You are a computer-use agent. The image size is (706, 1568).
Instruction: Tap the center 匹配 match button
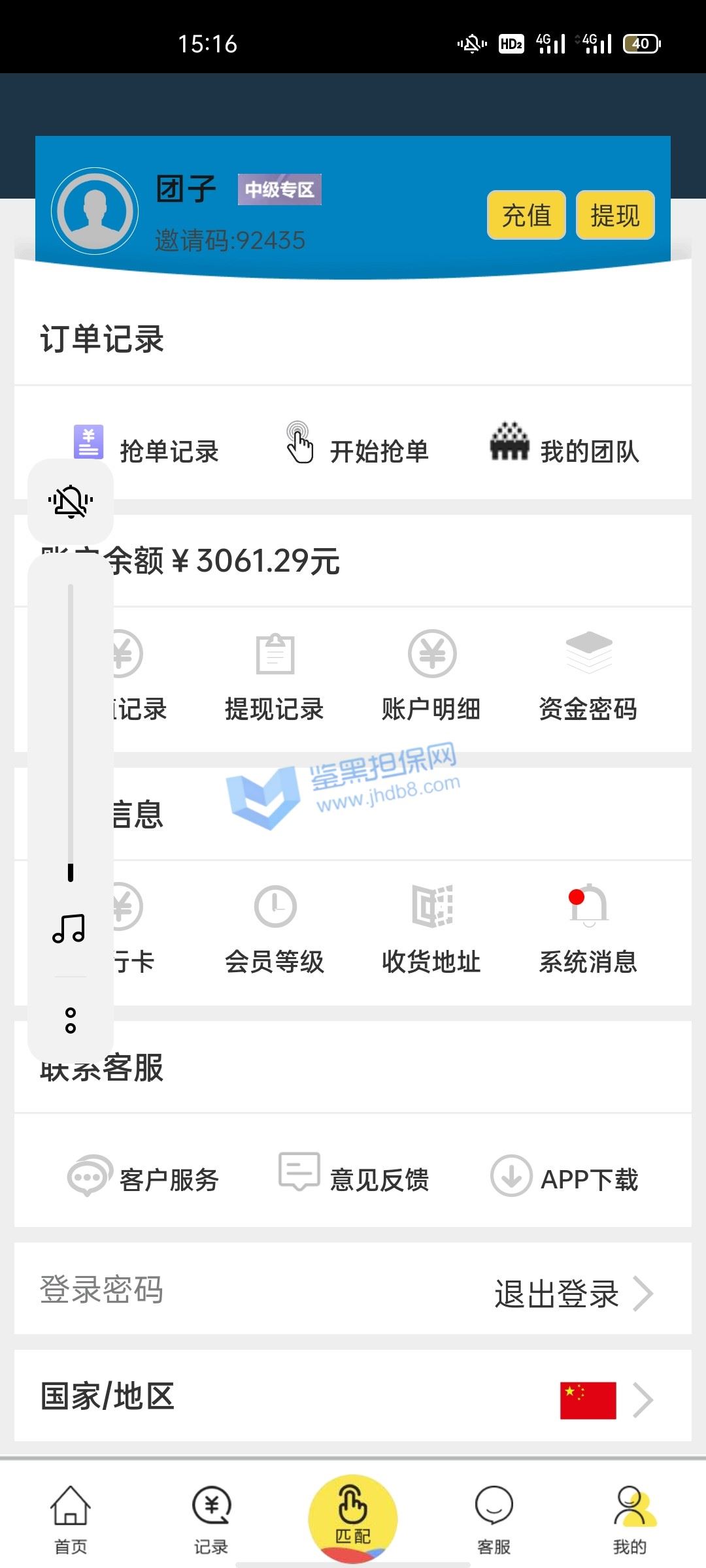353,1517
